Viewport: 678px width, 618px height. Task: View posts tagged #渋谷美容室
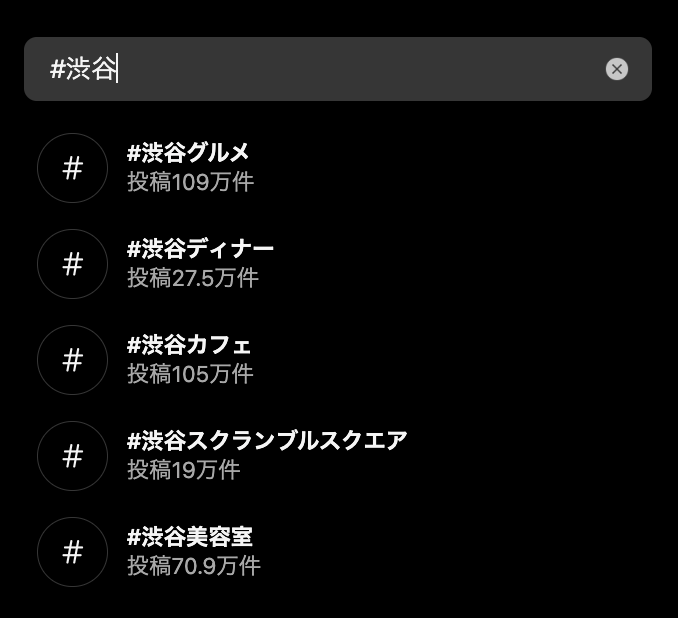pos(193,551)
